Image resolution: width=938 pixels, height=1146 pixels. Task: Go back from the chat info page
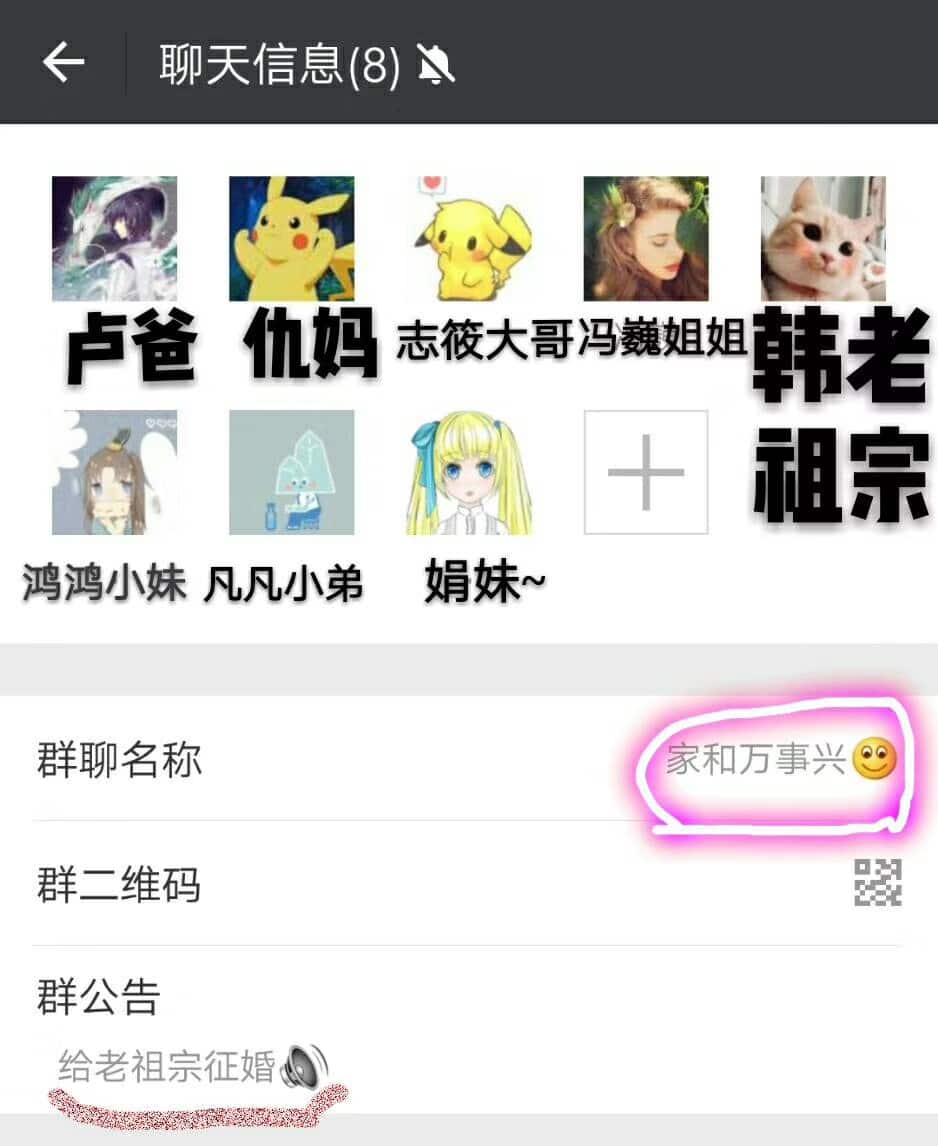tap(64, 63)
